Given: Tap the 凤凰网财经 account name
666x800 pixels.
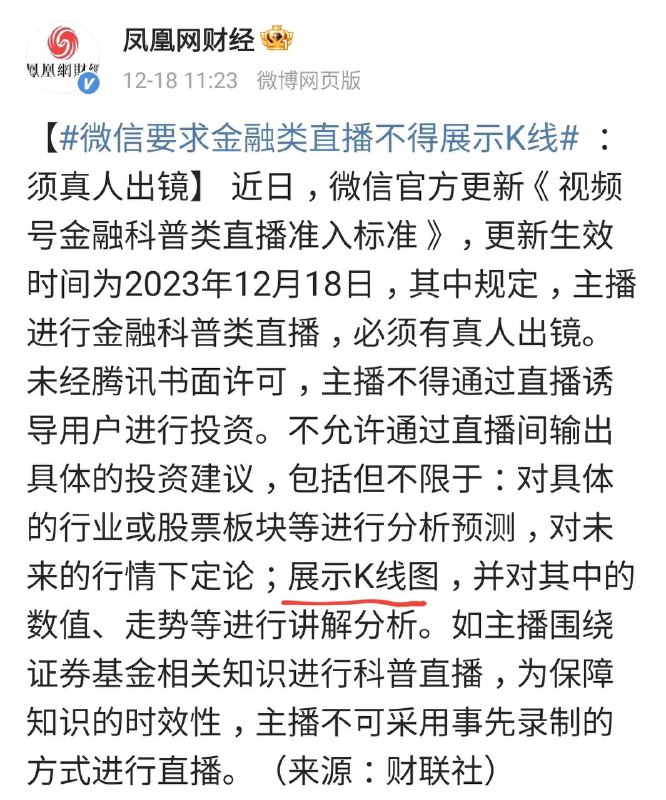Looking at the screenshot, I should [188, 40].
